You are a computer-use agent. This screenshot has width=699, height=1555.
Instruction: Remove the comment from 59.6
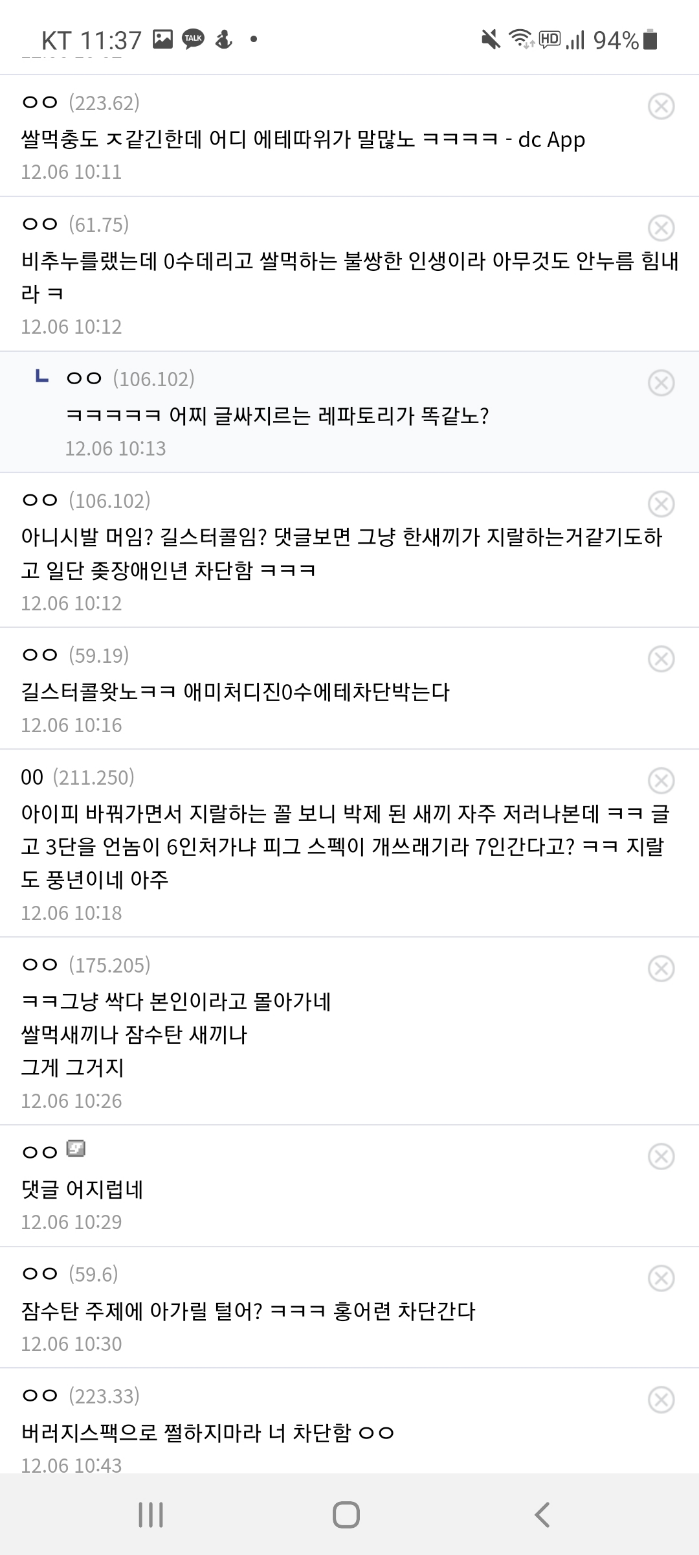pos(661,1278)
